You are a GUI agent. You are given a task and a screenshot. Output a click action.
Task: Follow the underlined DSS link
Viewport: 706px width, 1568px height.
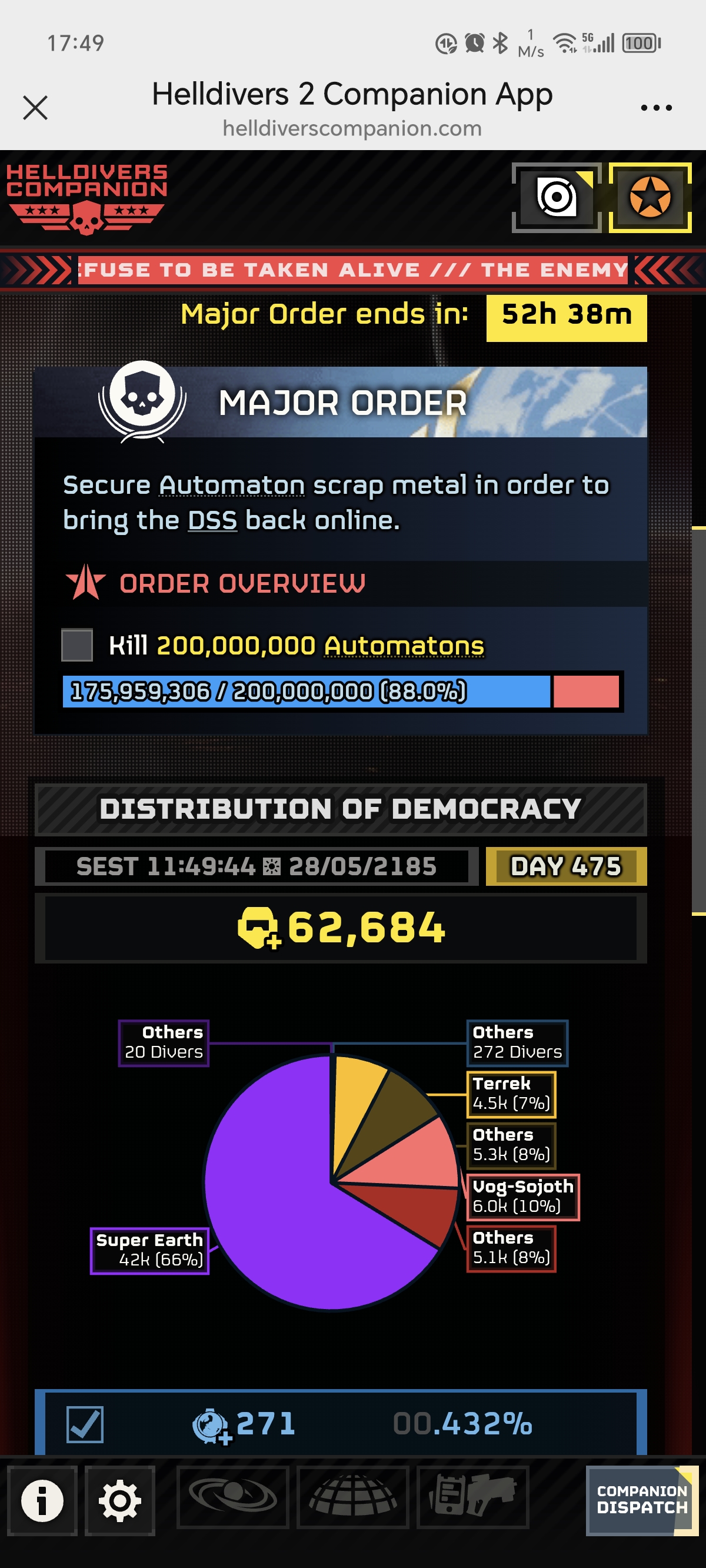pos(212,520)
